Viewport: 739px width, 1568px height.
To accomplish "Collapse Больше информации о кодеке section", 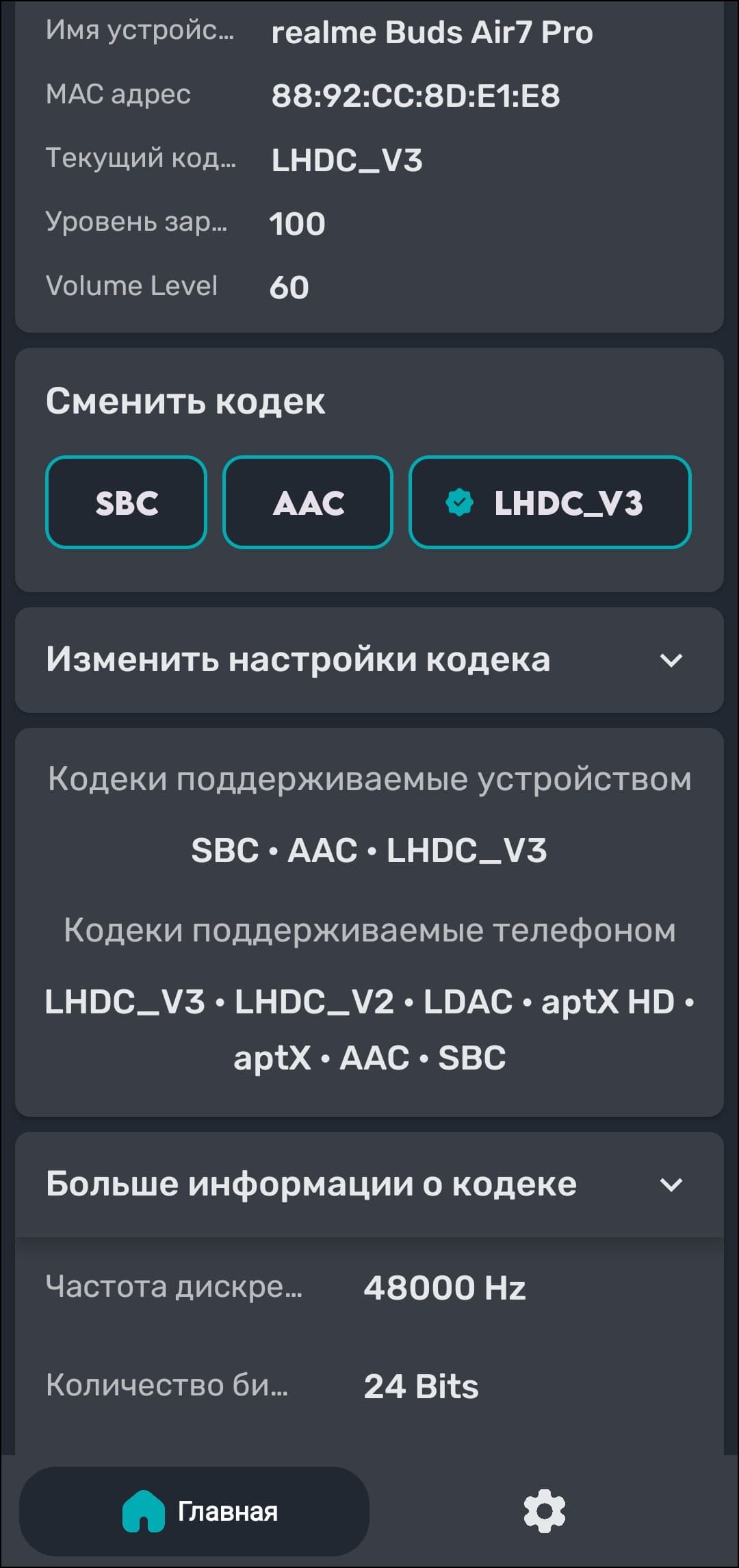I will [x=671, y=1185].
